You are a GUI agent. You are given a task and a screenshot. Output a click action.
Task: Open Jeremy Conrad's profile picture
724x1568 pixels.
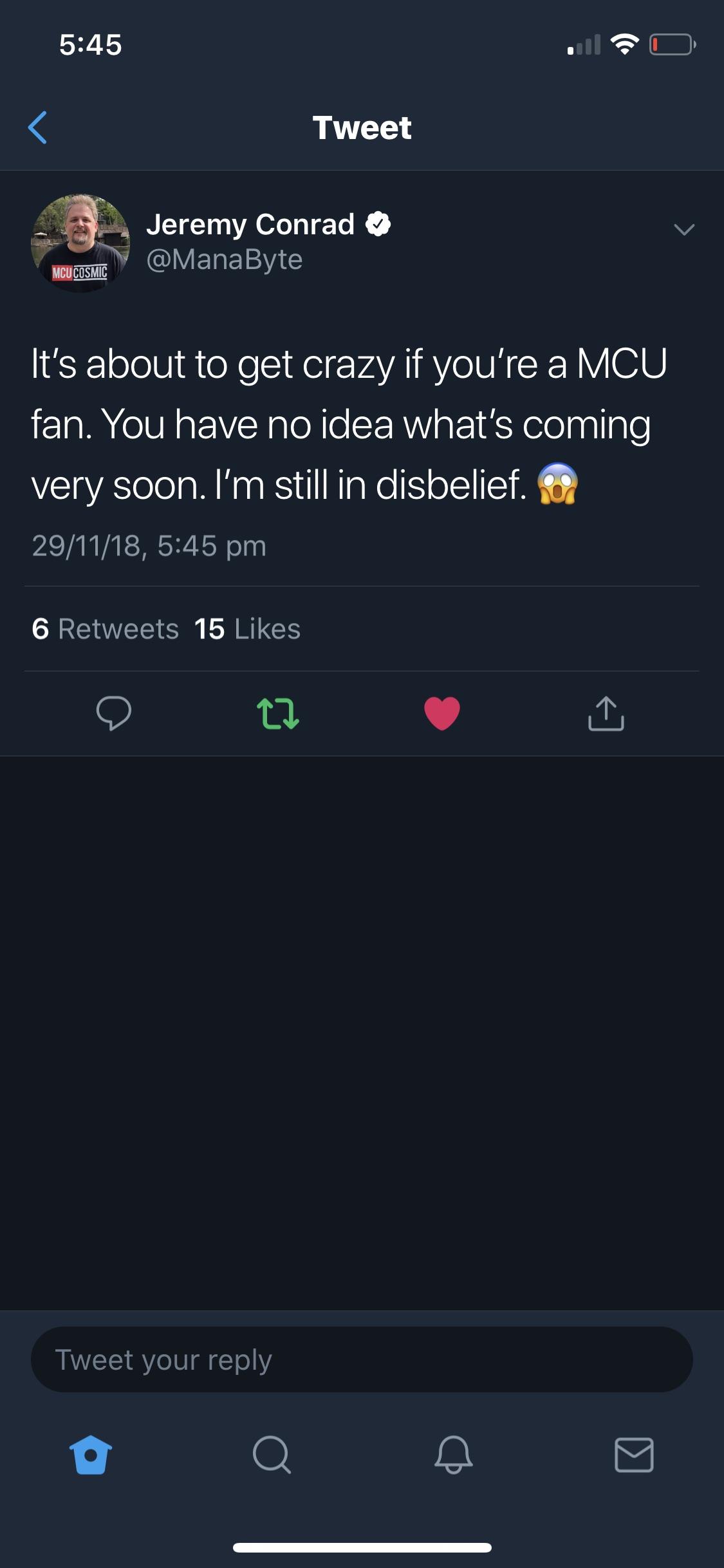pos(80,243)
